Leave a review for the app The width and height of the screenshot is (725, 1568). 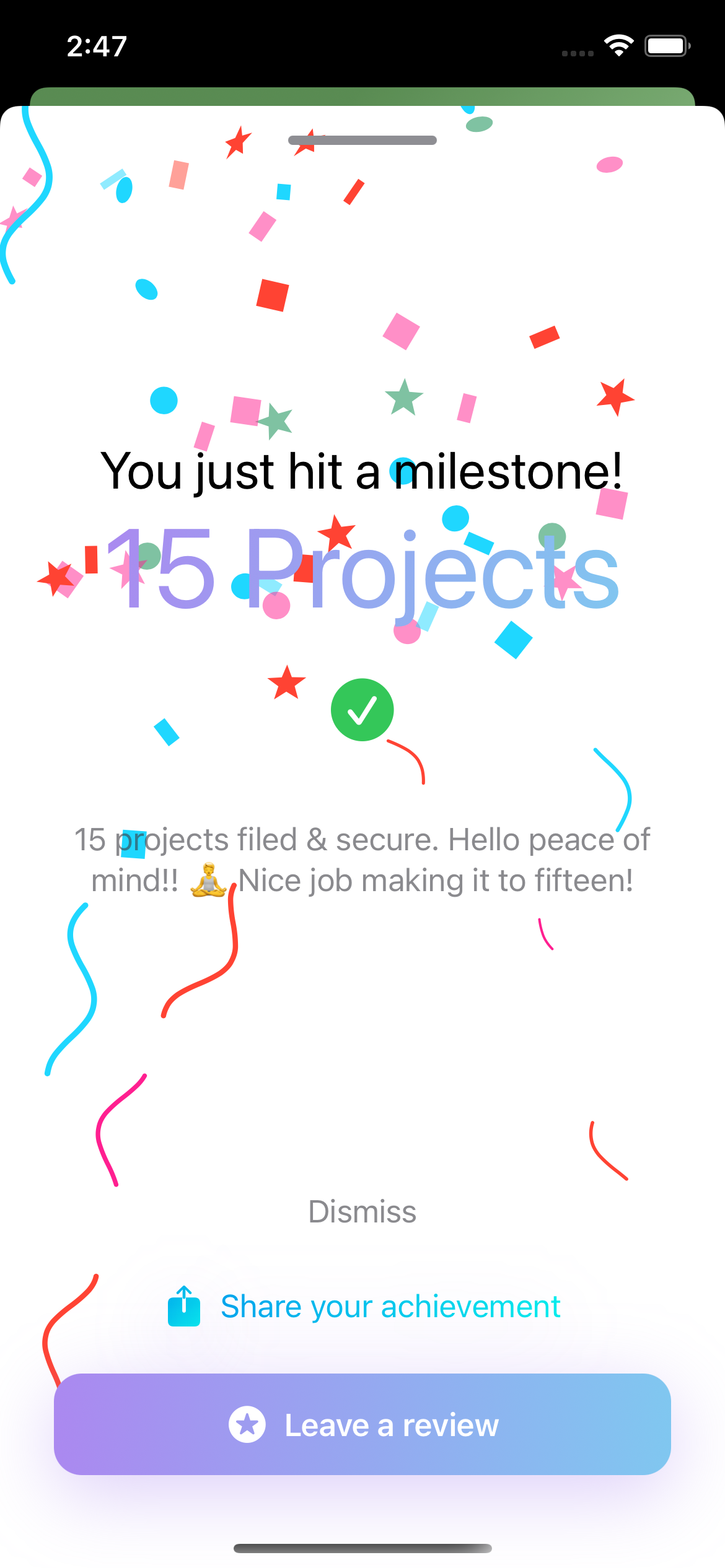[362, 1424]
